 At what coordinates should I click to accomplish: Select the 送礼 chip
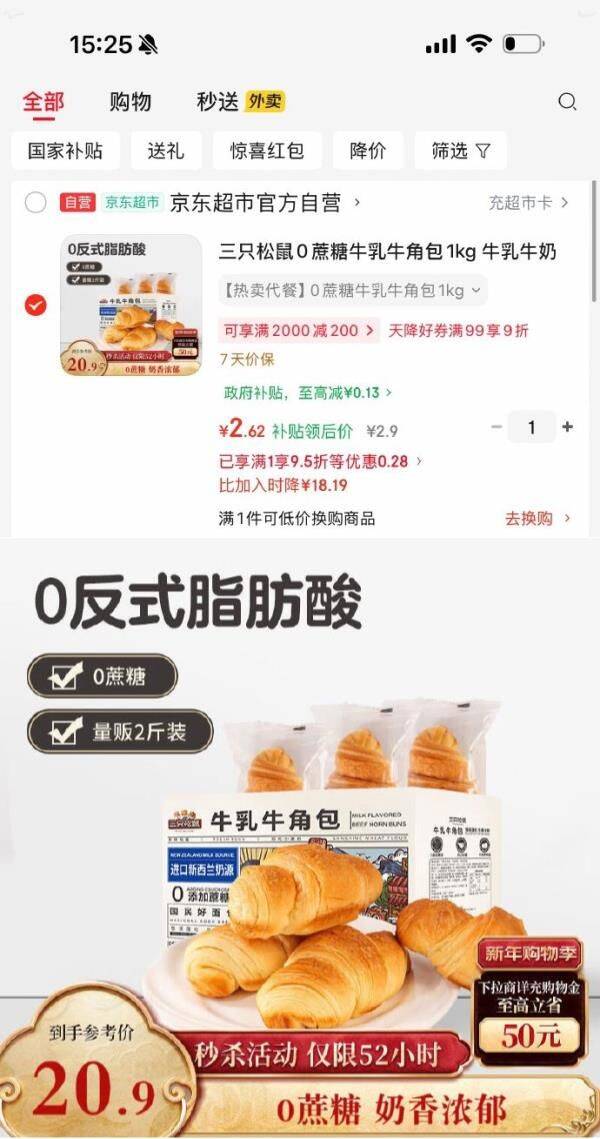pyautogui.click(x=166, y=151)
